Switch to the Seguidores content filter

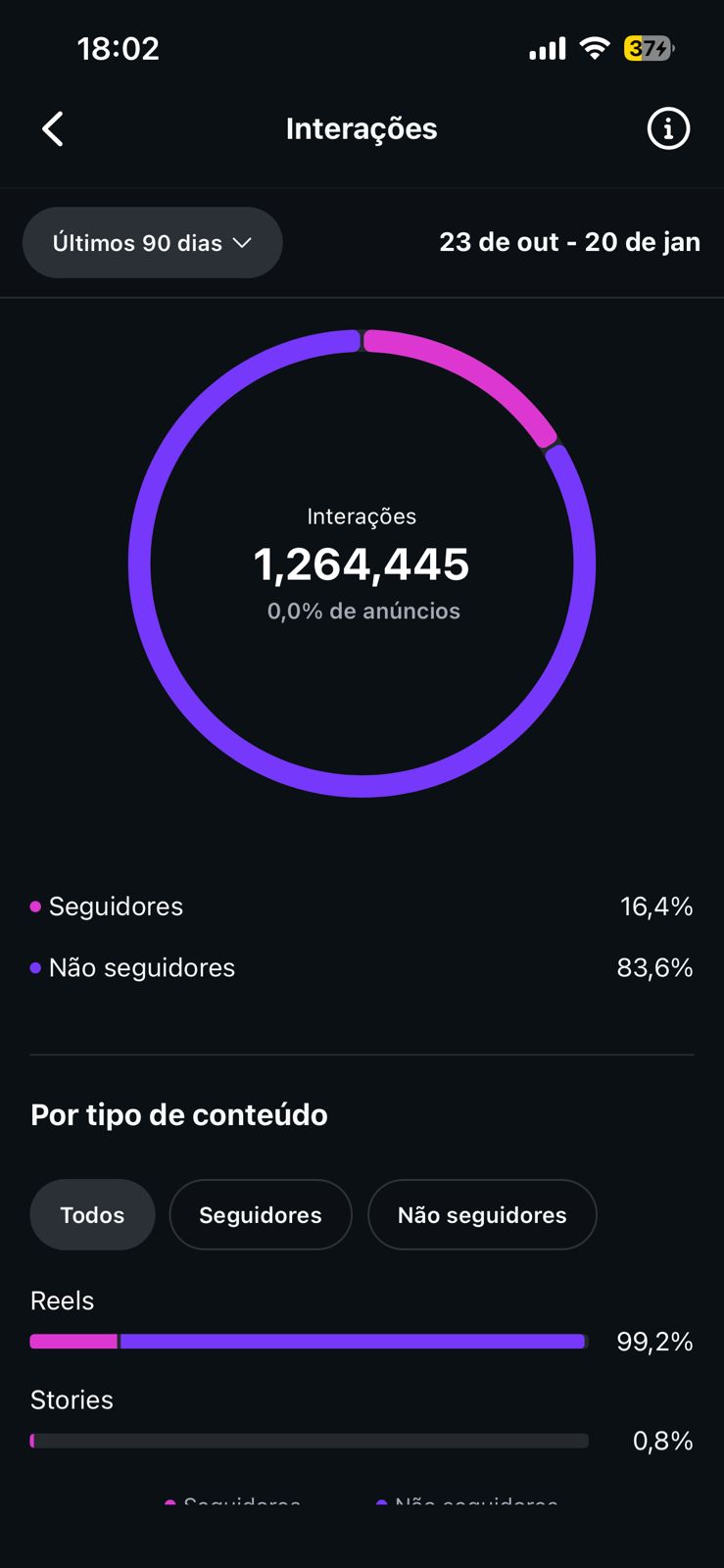tap(260, 1215)
